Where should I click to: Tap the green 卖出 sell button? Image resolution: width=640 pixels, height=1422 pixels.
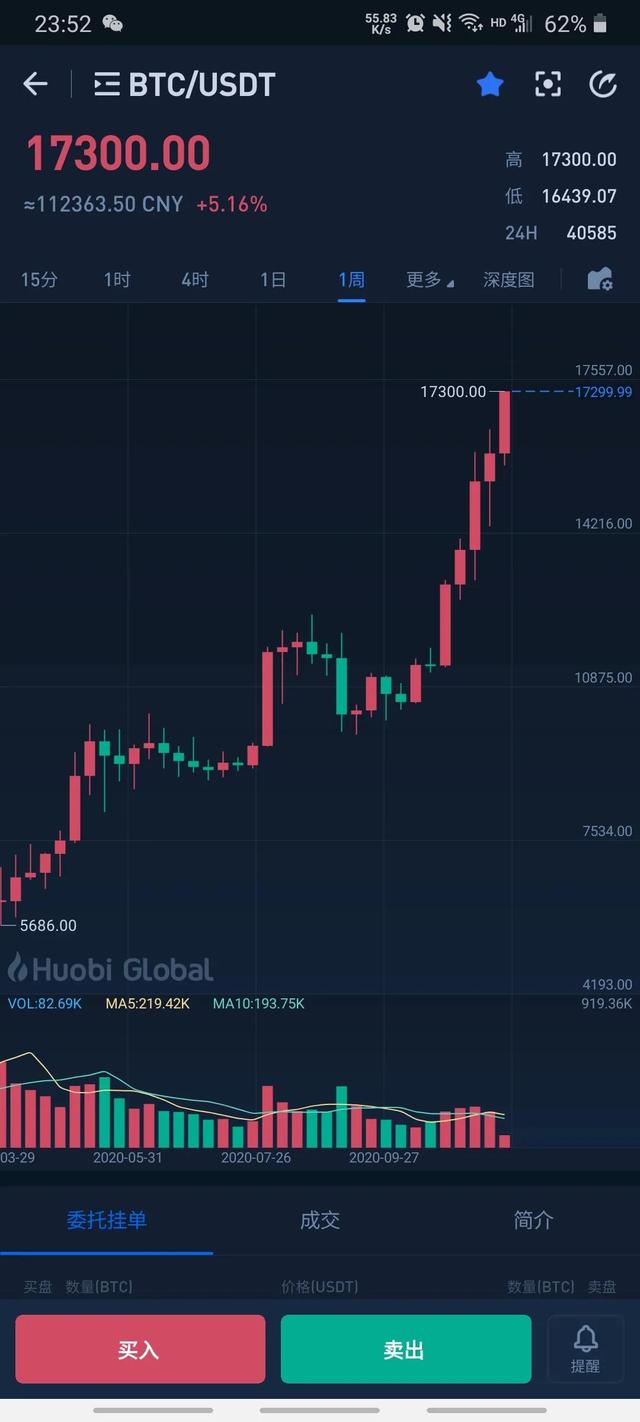click(405, 1350)
